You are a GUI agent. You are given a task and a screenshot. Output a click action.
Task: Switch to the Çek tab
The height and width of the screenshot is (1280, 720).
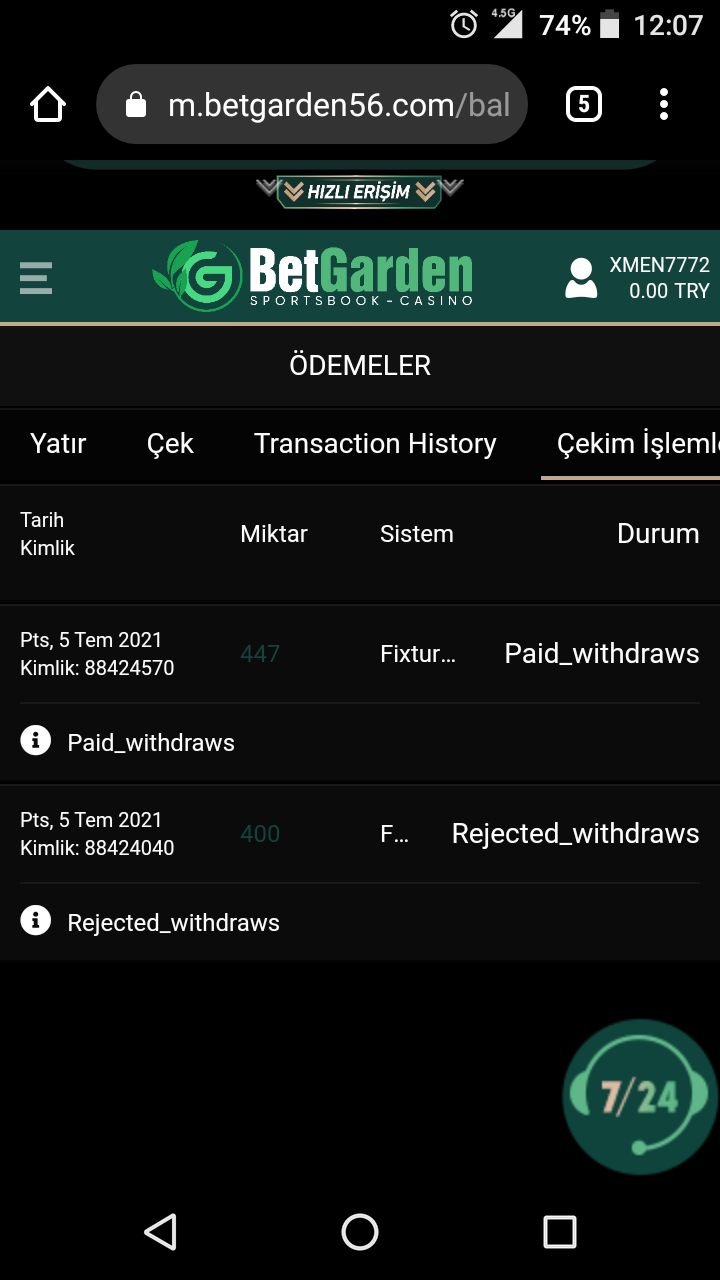click(170, 444)
